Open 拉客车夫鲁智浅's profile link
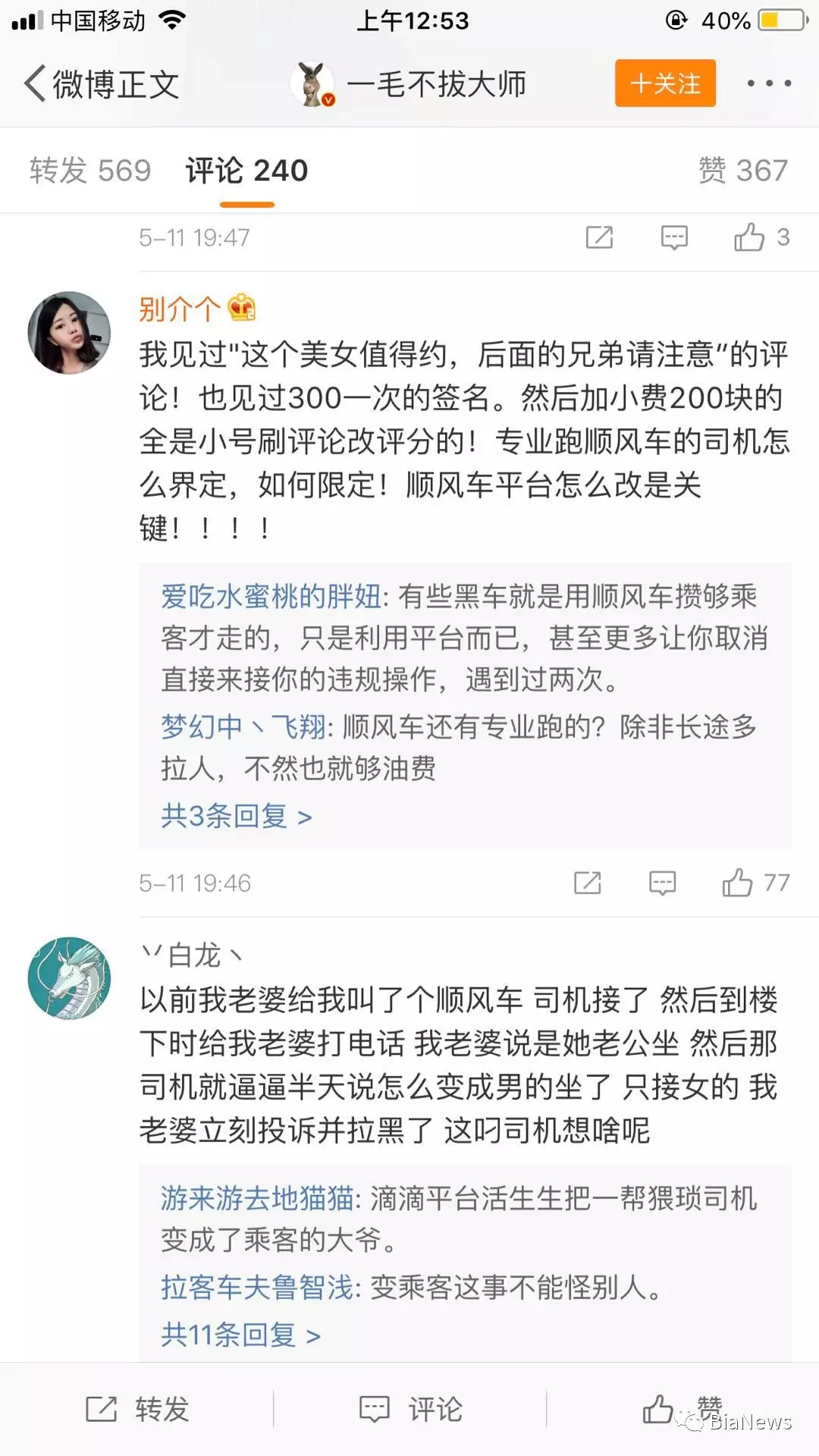 [x=256, y=1288]
